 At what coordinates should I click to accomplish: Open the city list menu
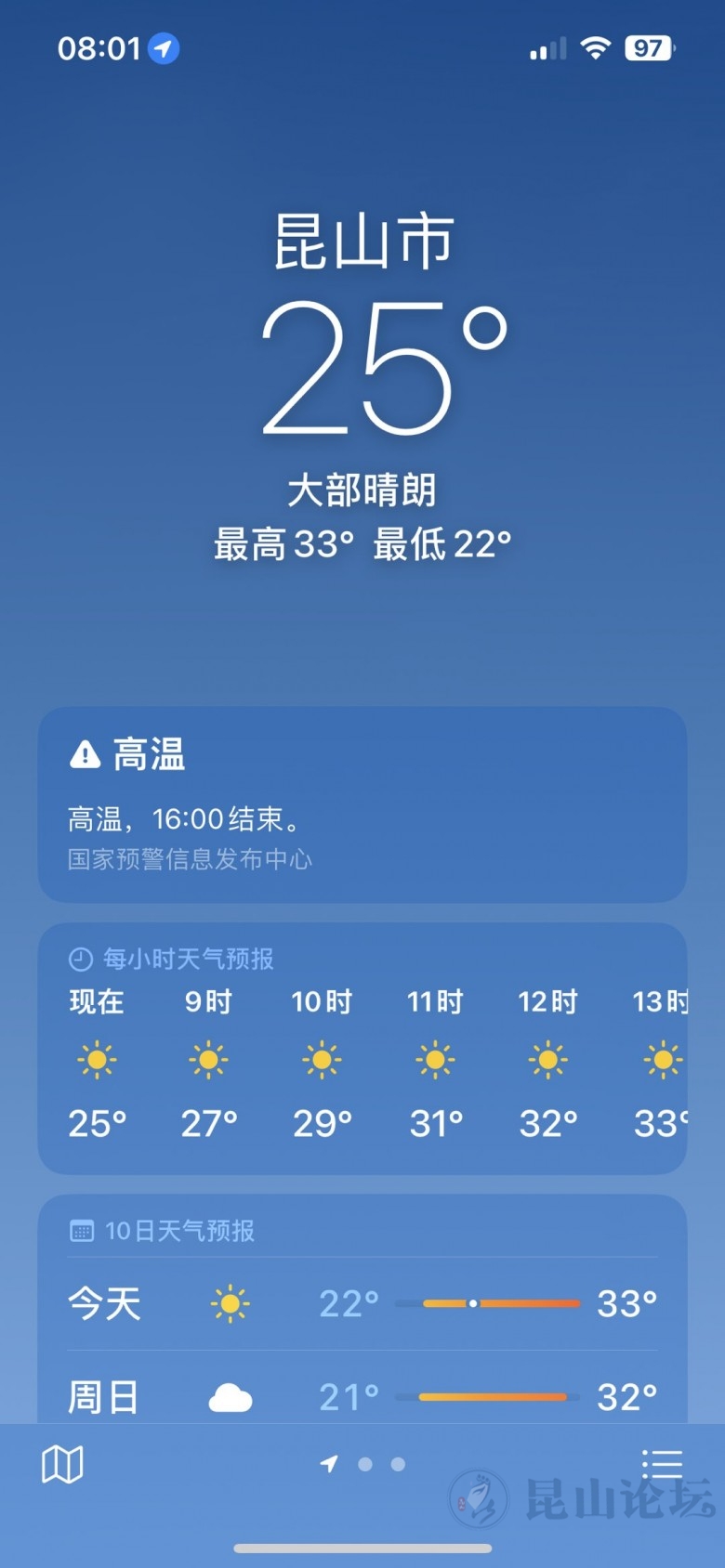click(662, 1465)
